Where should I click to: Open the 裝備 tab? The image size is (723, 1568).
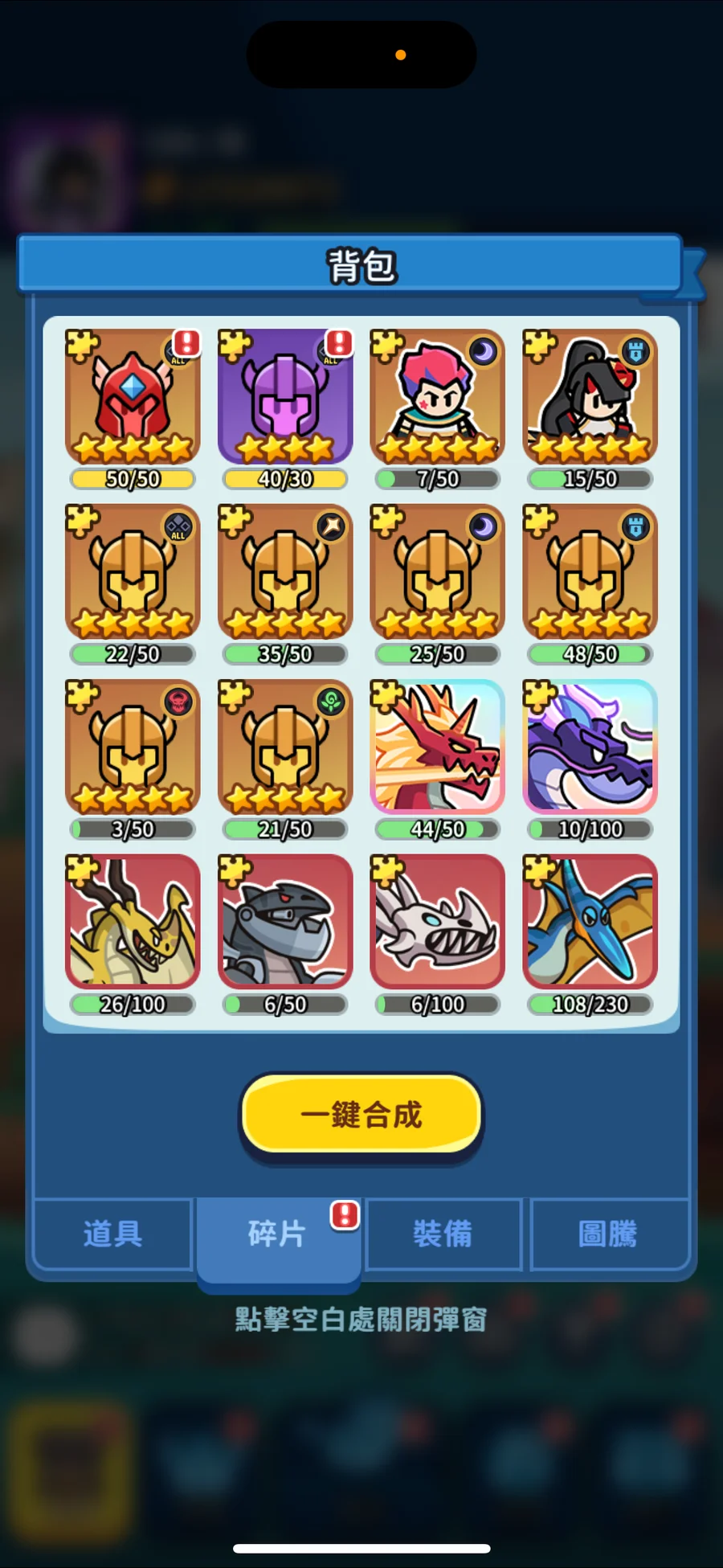click(x=443, y=1234)
